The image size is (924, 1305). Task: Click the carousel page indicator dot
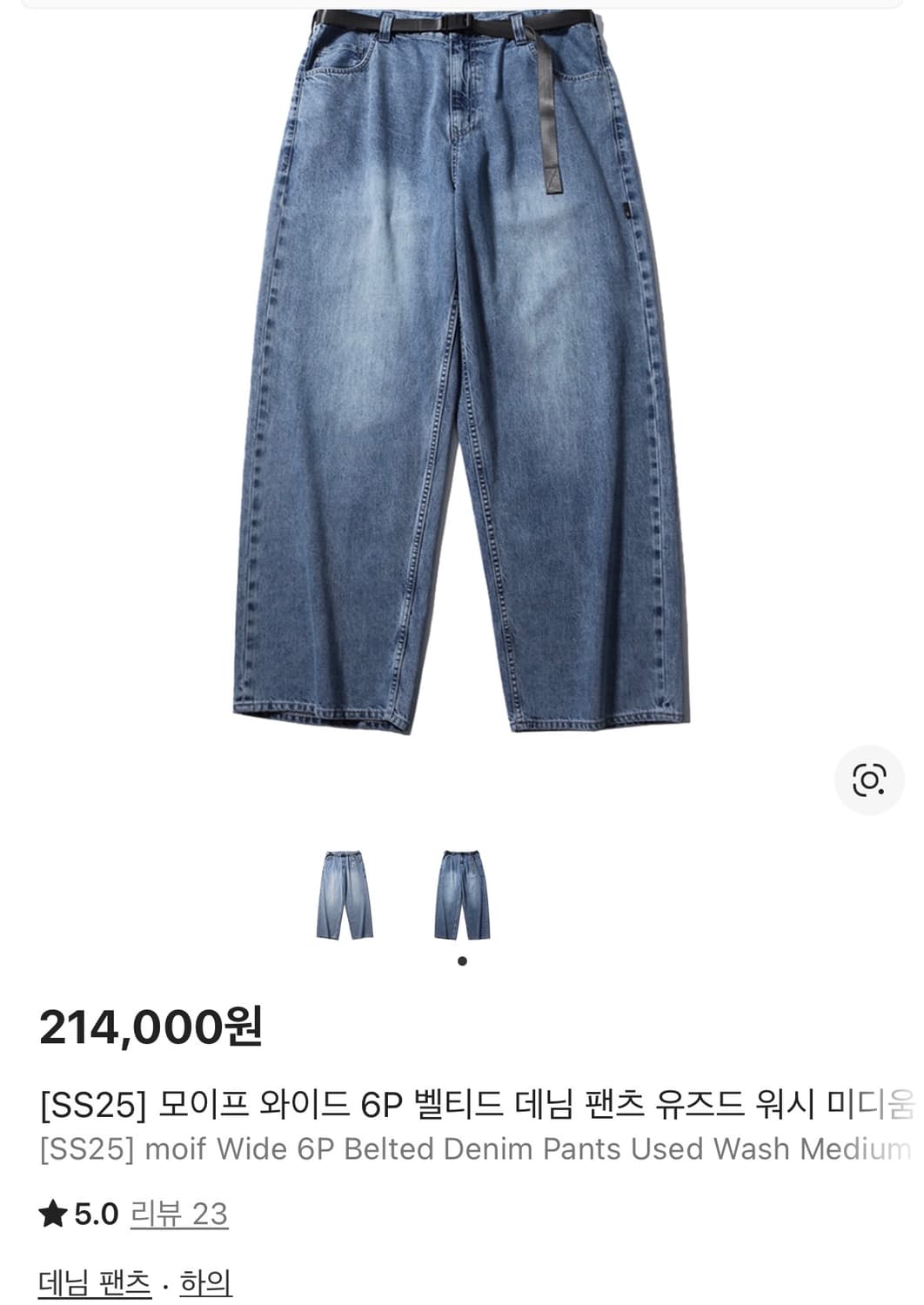(462, 960)
